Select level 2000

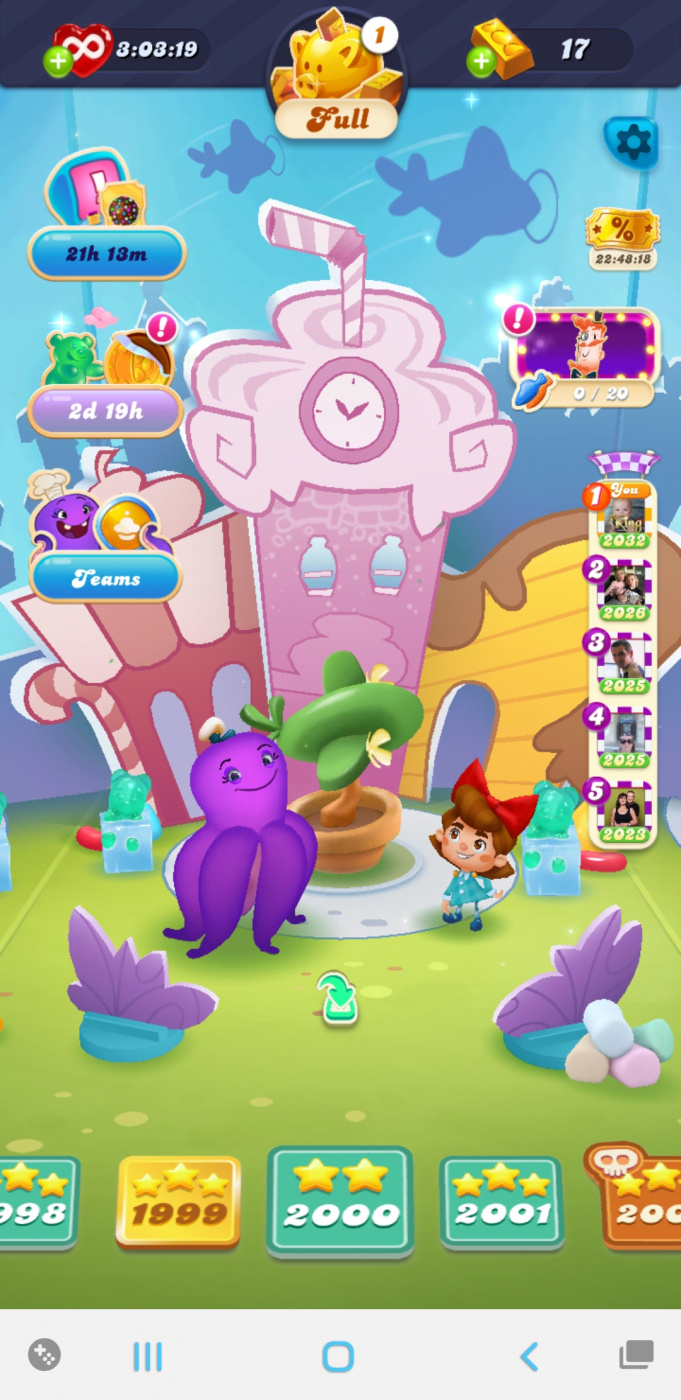pyautogui.click(x=340, y=1200)
